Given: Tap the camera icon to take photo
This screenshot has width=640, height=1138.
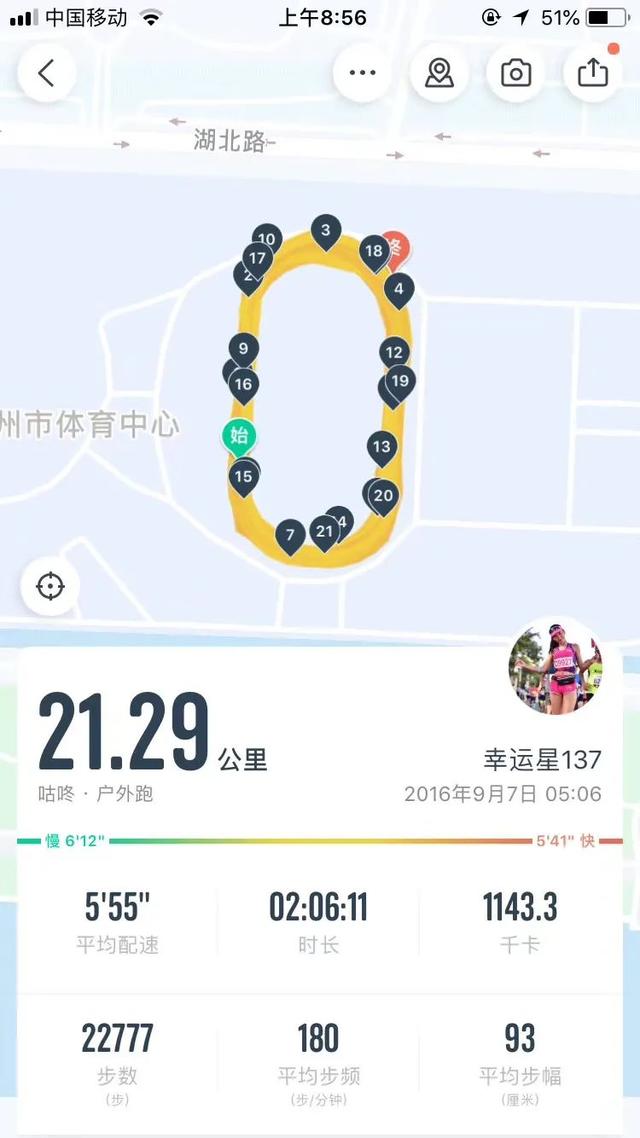Looking at the screenshot, I should tap(516, 73).
